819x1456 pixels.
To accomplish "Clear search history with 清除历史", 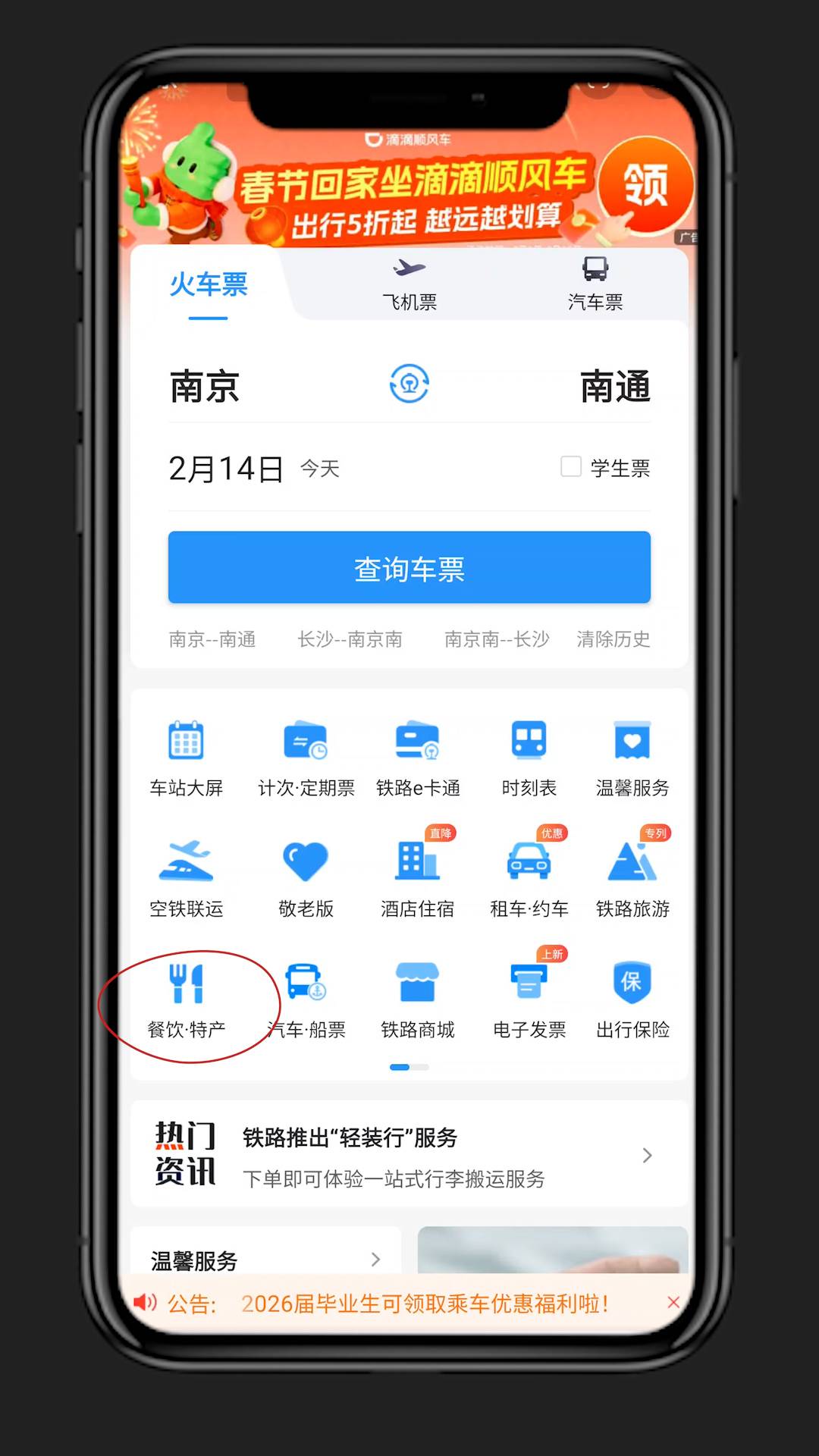I will 613,639.
